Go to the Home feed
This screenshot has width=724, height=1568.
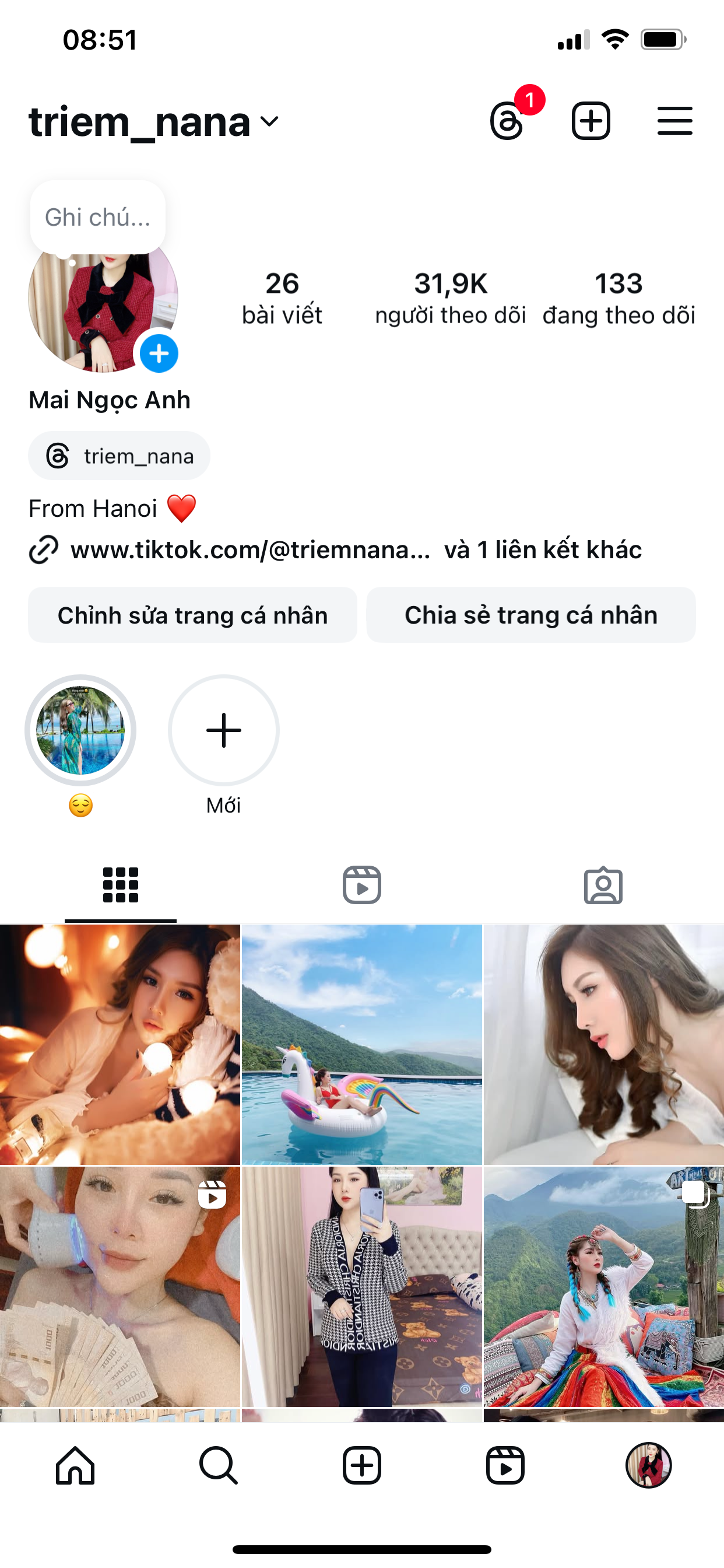[75, 1465]
